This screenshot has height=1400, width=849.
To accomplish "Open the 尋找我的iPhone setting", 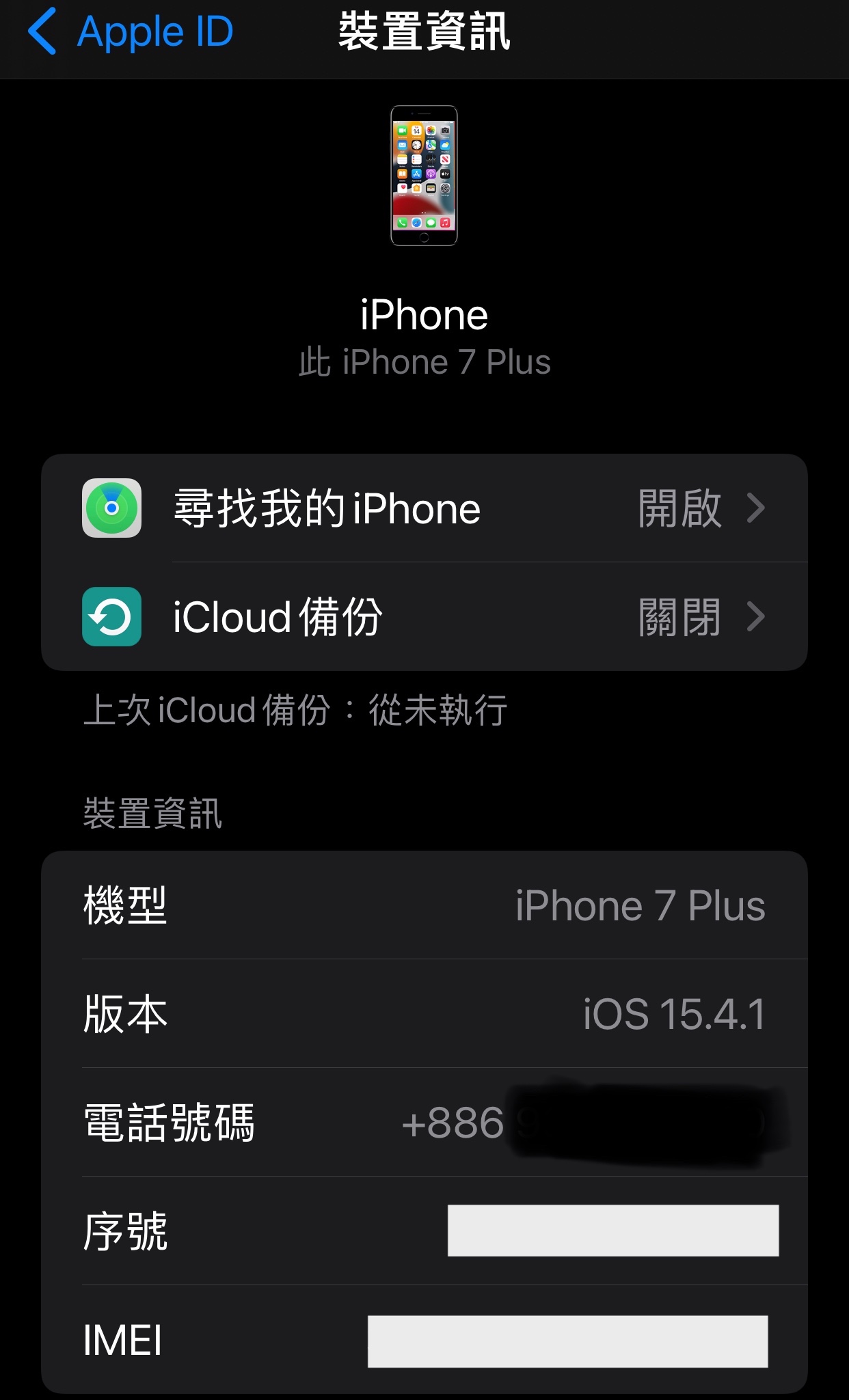I will (424, 508).
